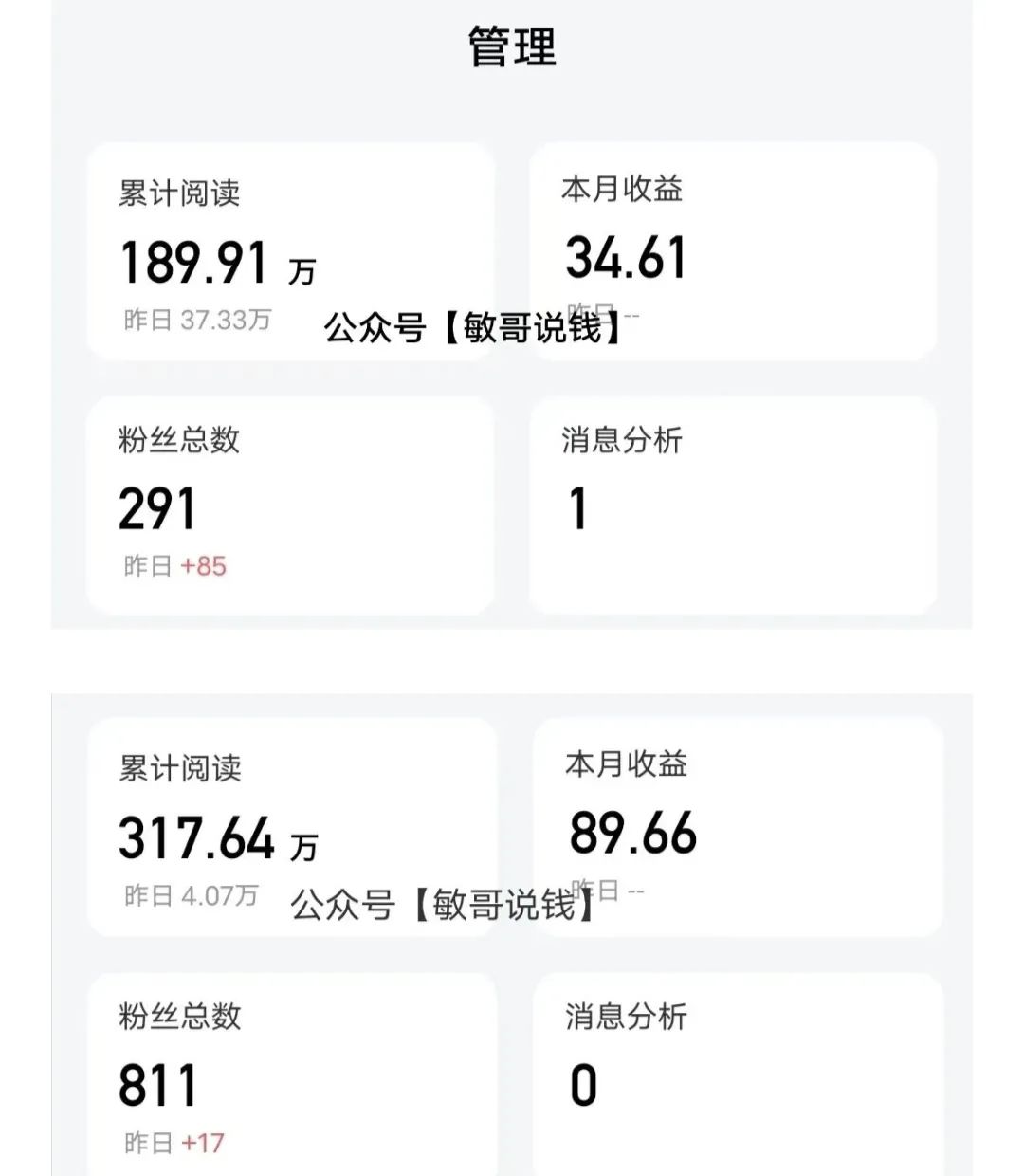Open the bottom 本月收益 card showing 89.66
The width and height of the screenshot is (1024, 1176).
pyautogui.click(x=735, y=825)
